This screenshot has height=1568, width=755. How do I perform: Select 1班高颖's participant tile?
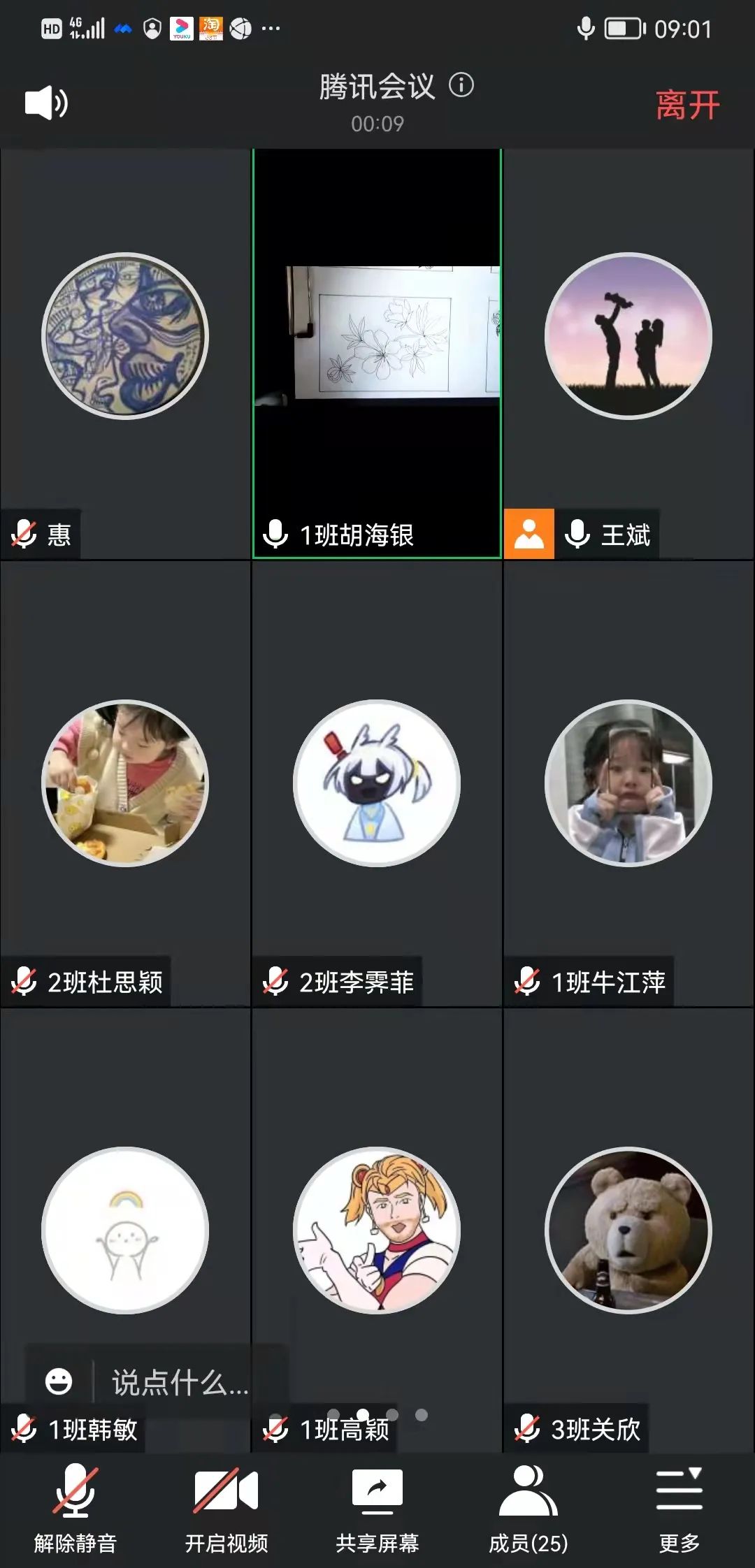click(377, 1230)
